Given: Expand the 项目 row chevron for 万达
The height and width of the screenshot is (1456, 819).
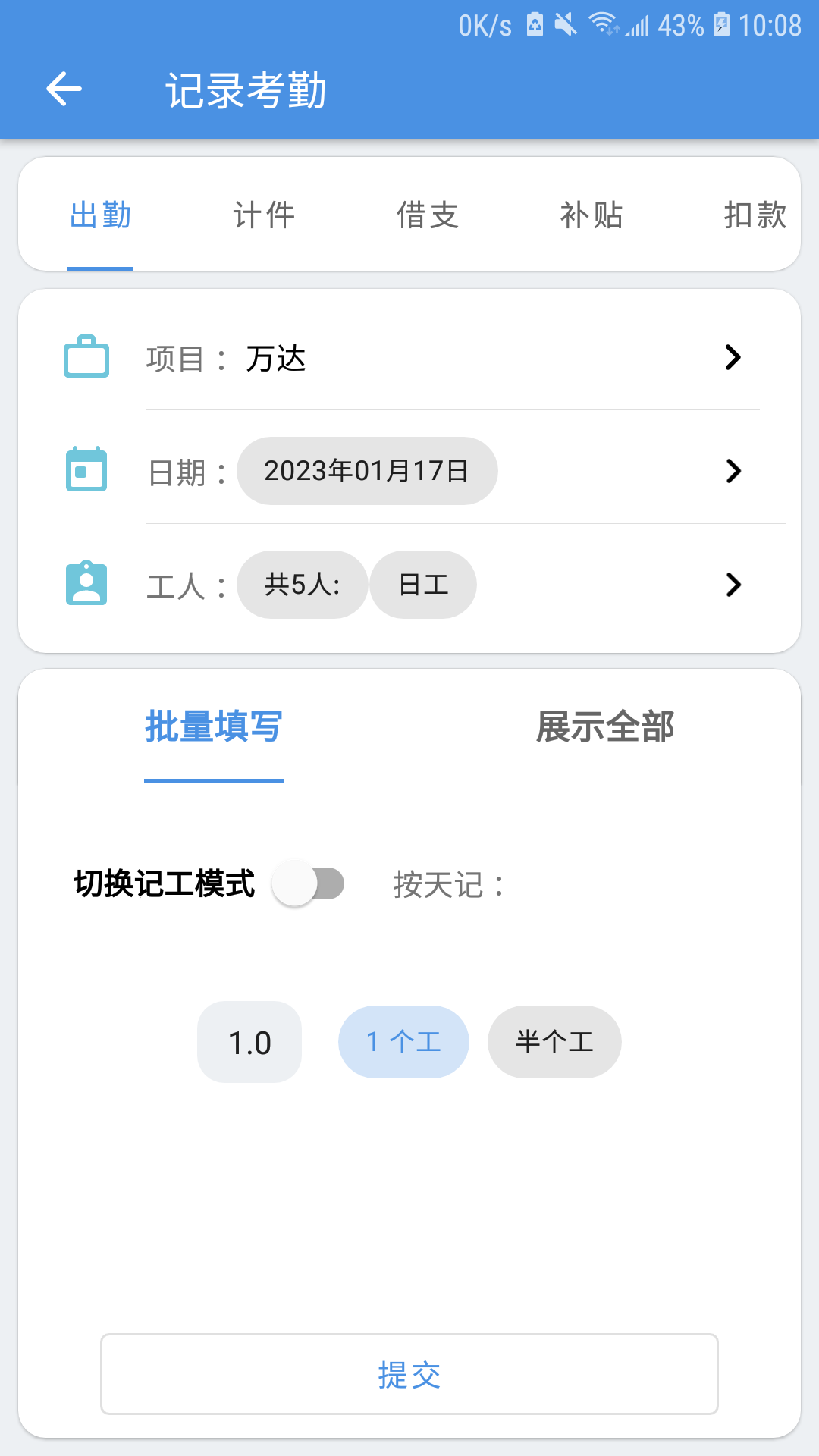Looking at the screenshot, I should (733, 358).
